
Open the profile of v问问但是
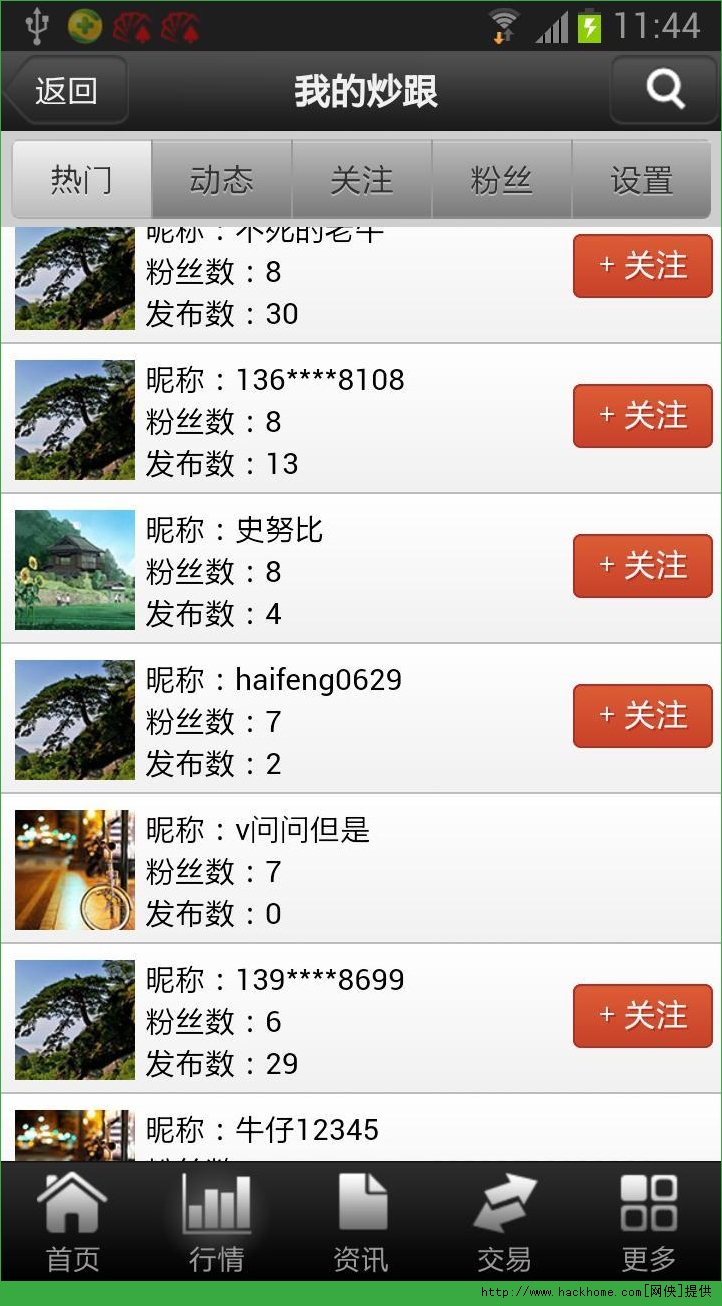(300, 869)
